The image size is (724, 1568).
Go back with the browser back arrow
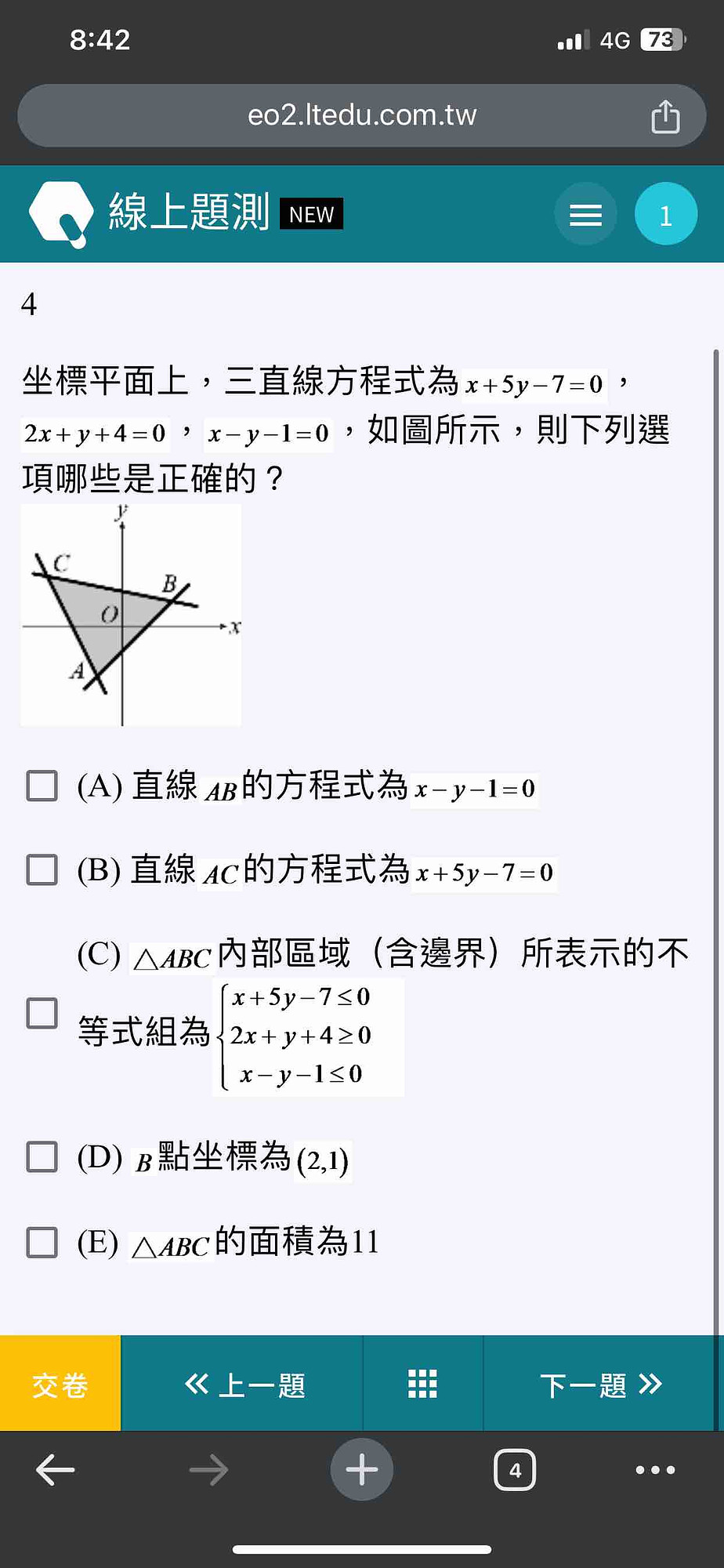pyautogui.click(x=56, y=1470)
